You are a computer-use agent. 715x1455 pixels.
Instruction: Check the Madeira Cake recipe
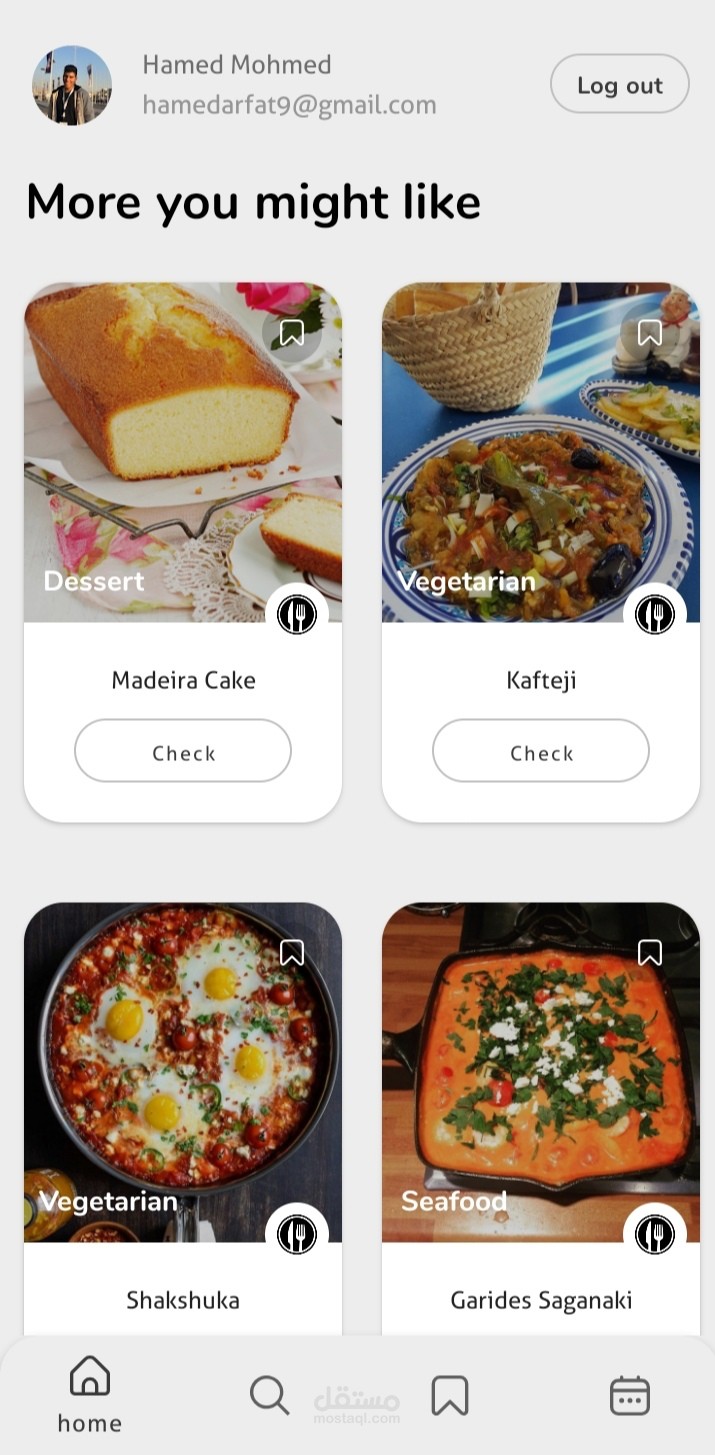click(183, 751)
